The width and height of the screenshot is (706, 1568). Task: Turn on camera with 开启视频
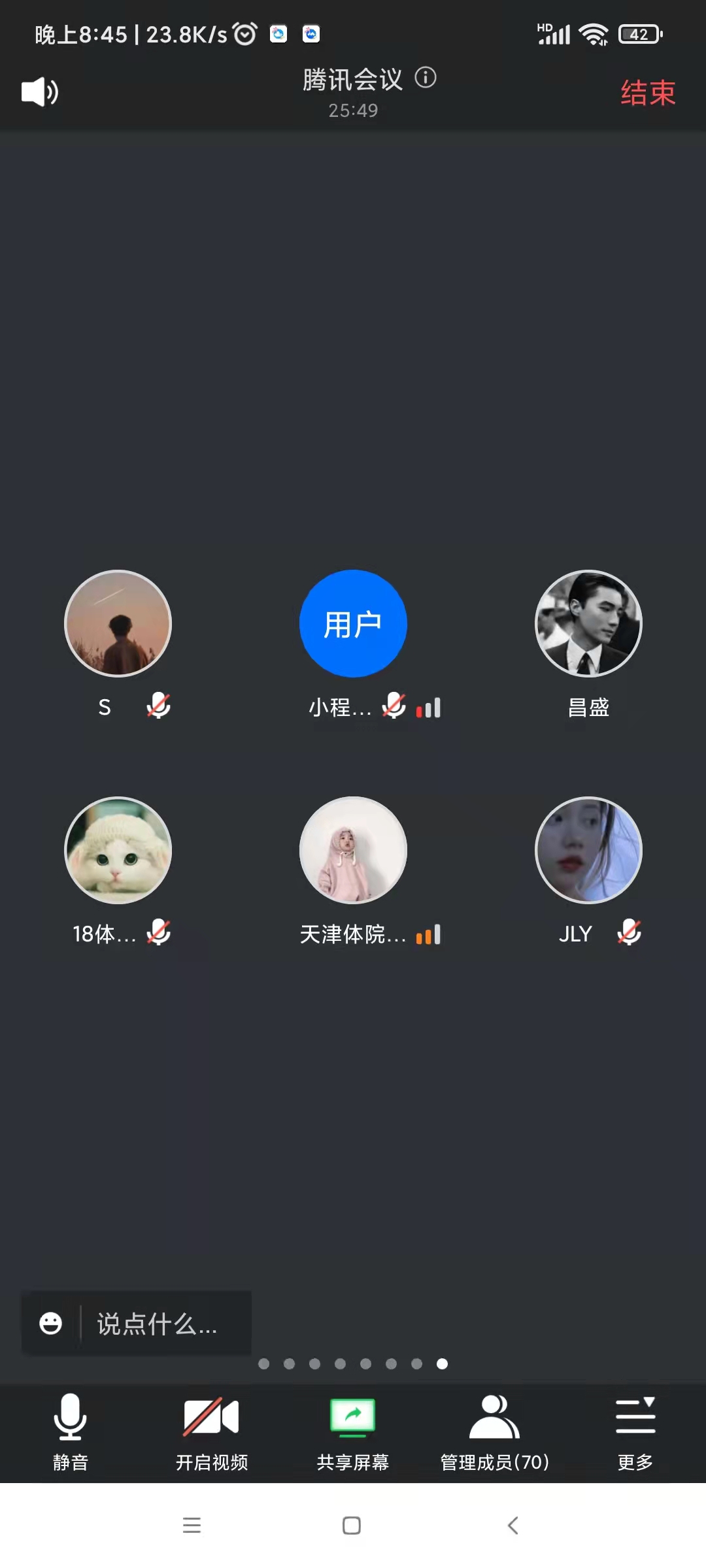pyautogui.click(x=211, y=1432)
